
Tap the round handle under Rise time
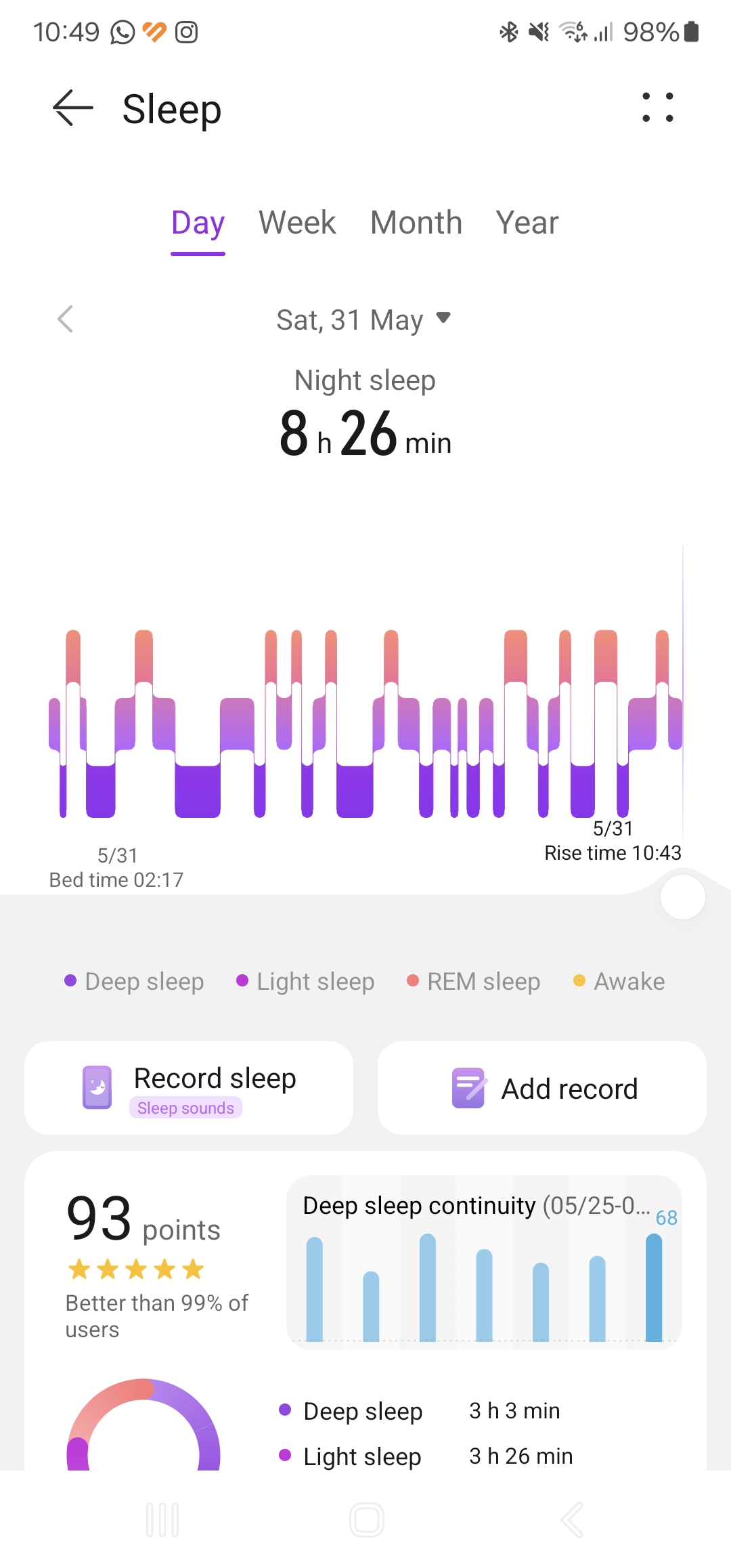683,897
